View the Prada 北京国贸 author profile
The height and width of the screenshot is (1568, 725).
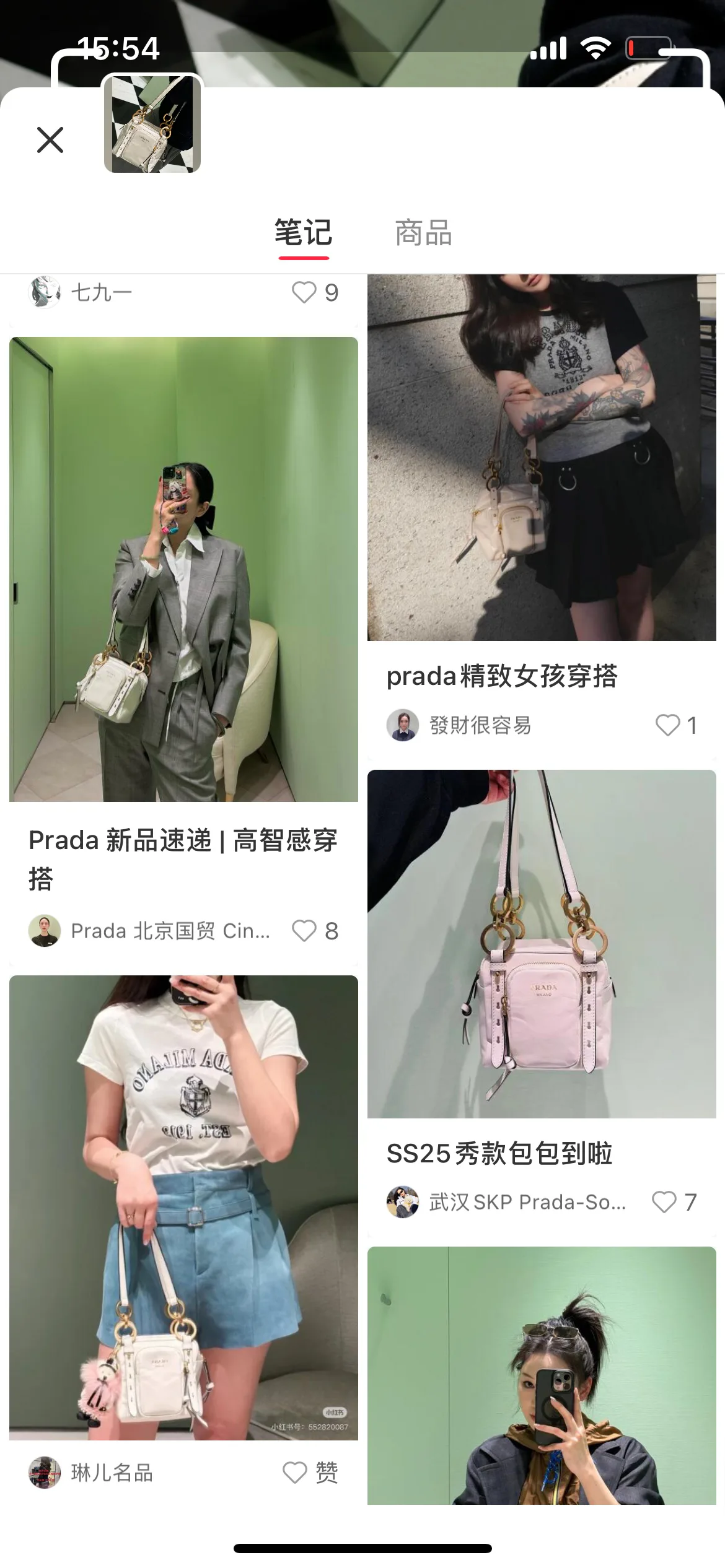(149, 931)
